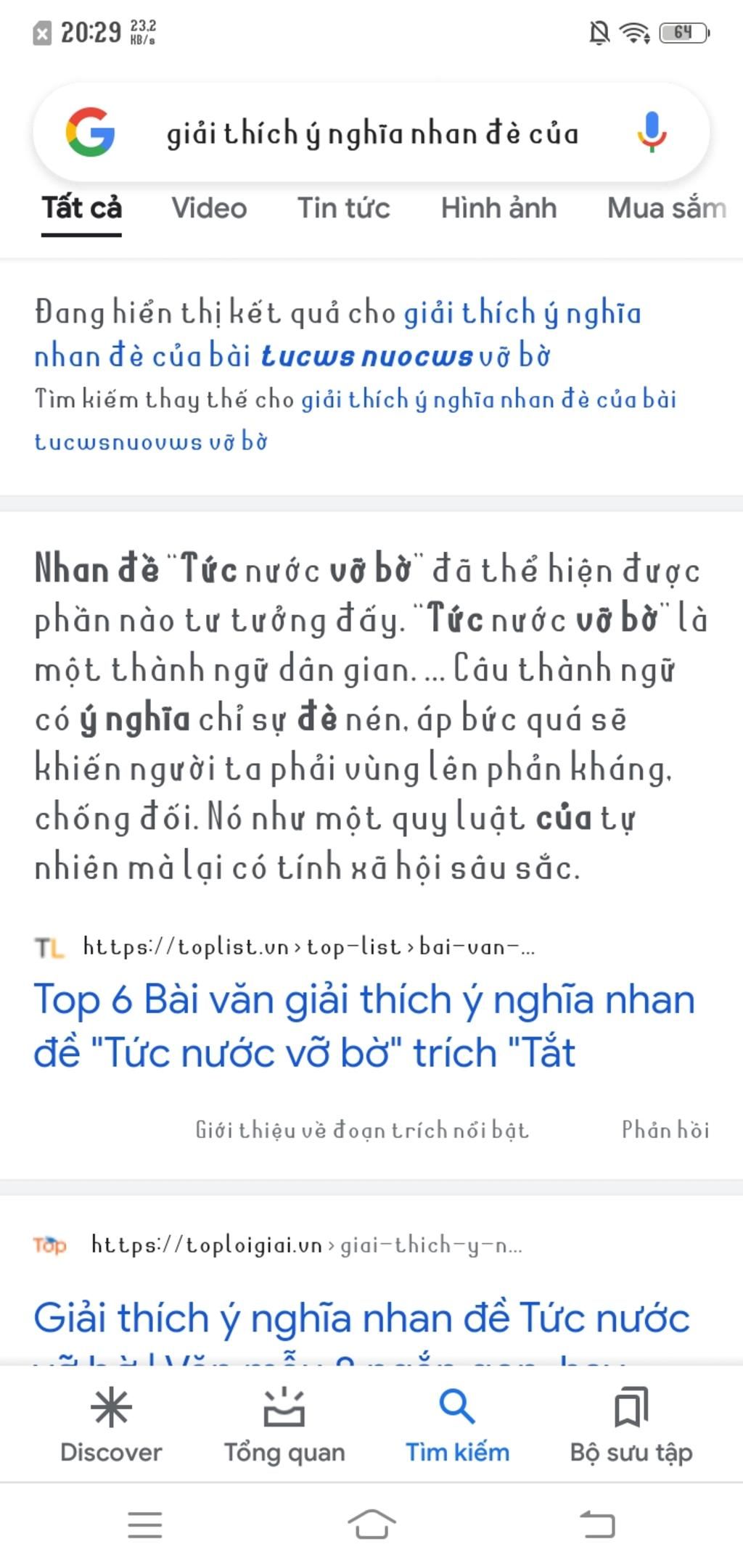
Task: Open the Bộ sưu tập tab
Action: coord(631,1425)
